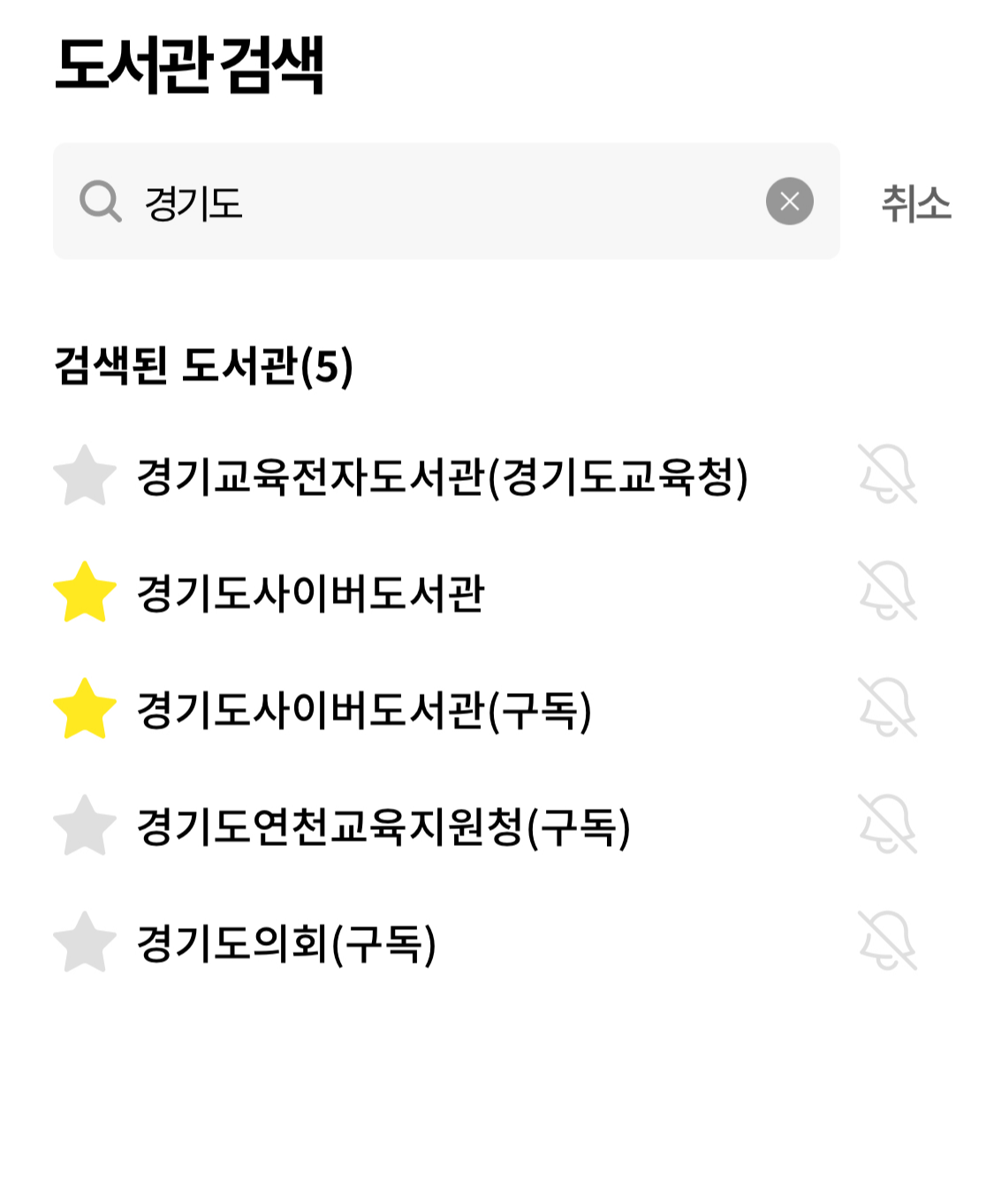Clear the search text with the X icon
This screenshot has height=1204, width=994.
click(x=791, y=202)
